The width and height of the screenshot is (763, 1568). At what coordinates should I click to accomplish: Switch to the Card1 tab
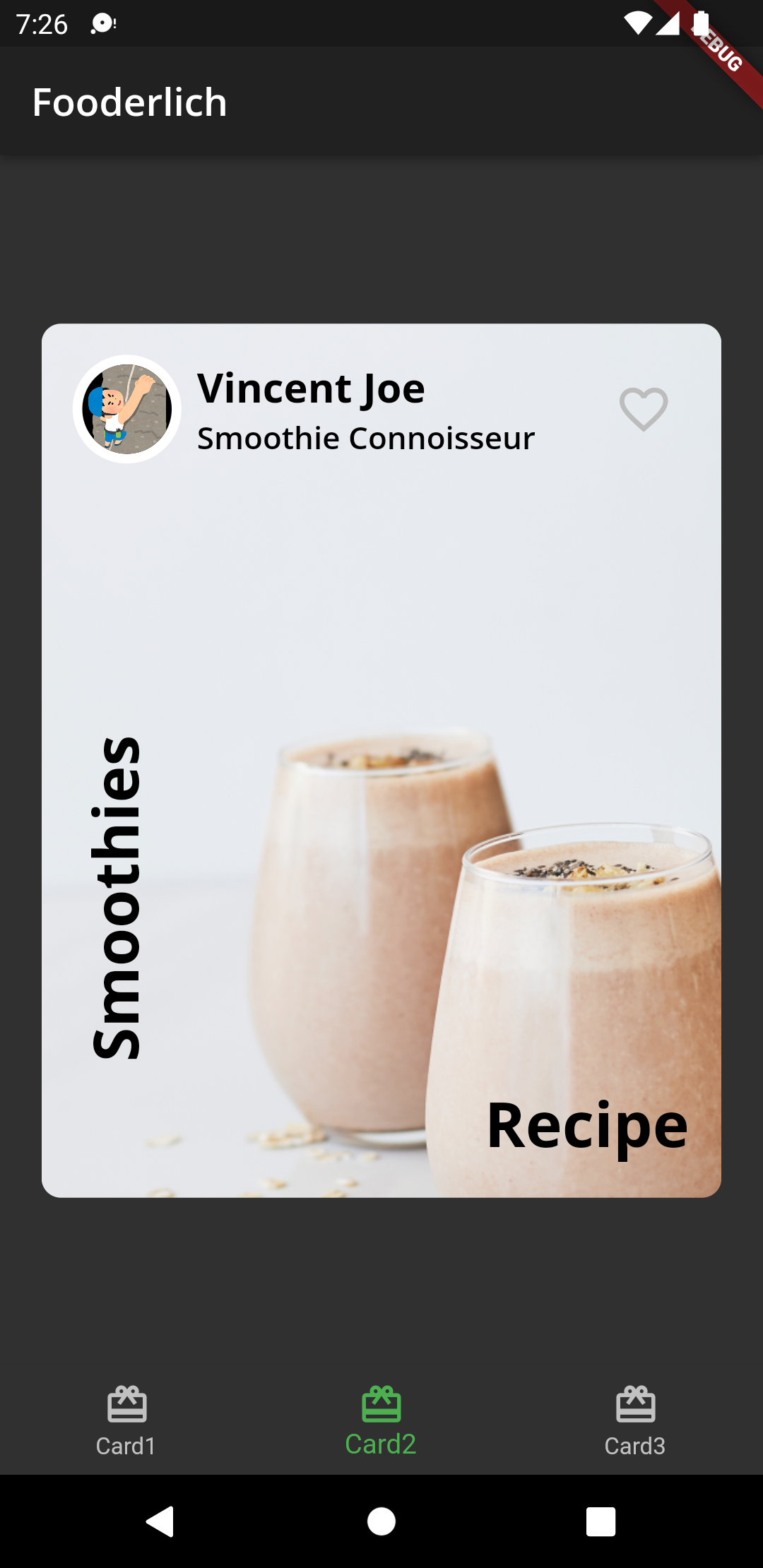click(126, 1421)
